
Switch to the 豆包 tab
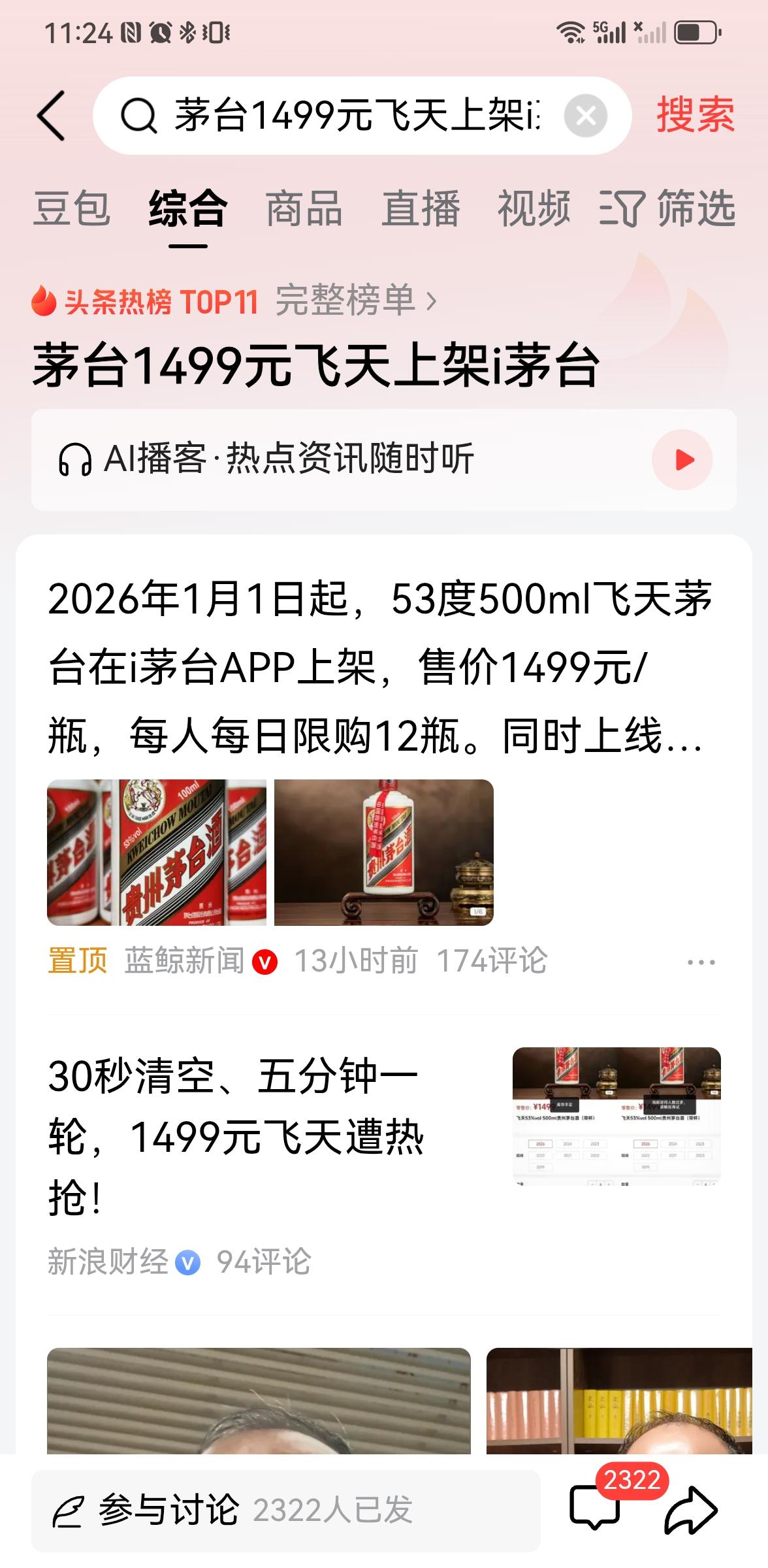[x=71, y=208]
